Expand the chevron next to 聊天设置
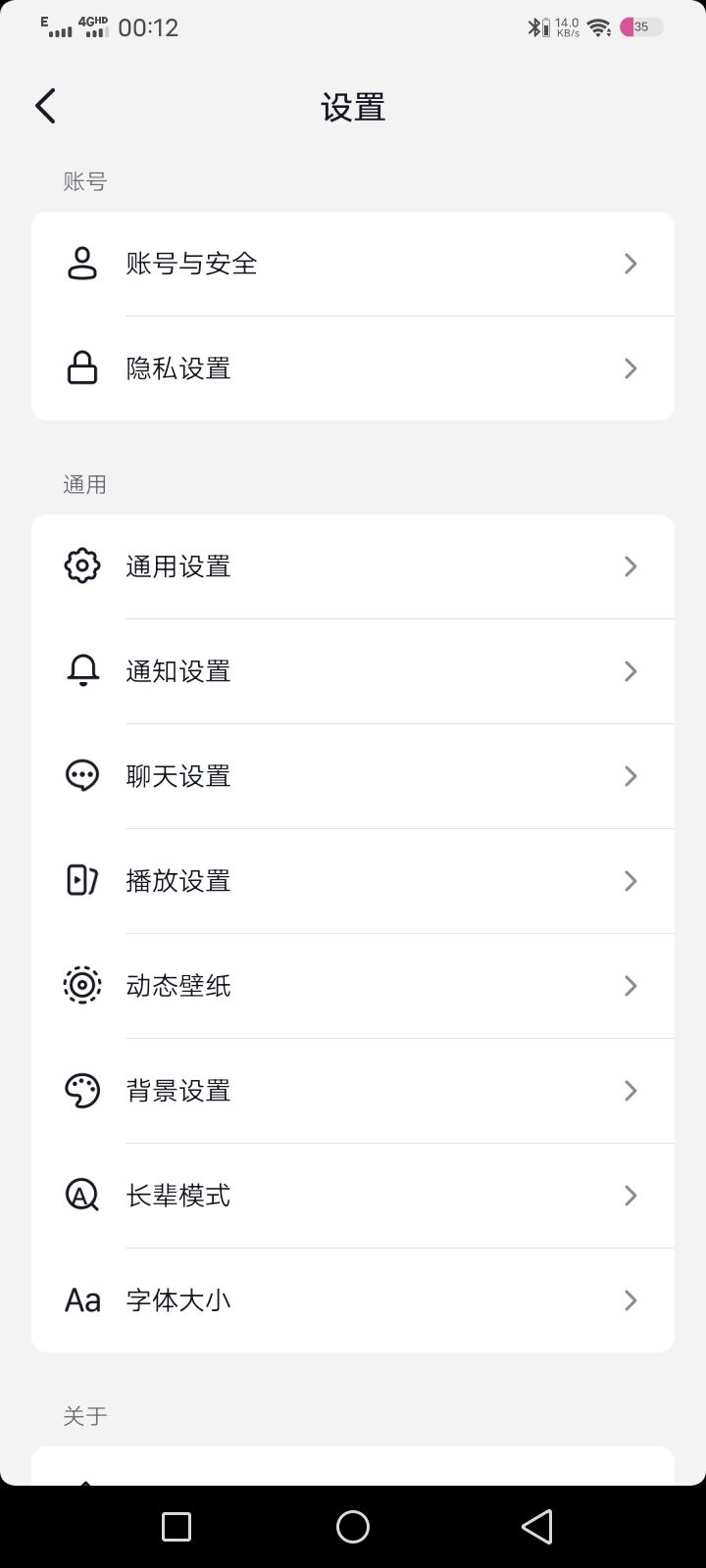 point(630,775)
